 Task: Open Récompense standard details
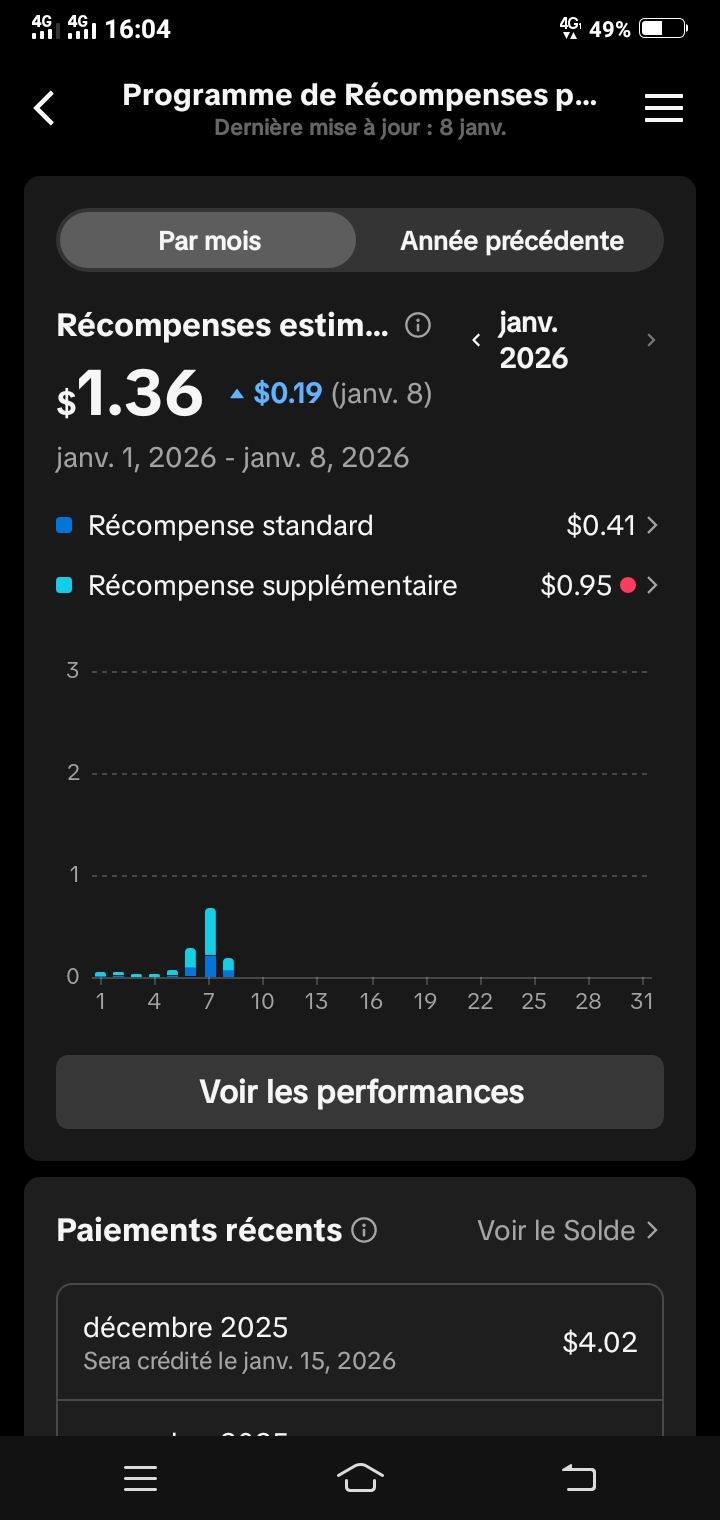point(360,526)
